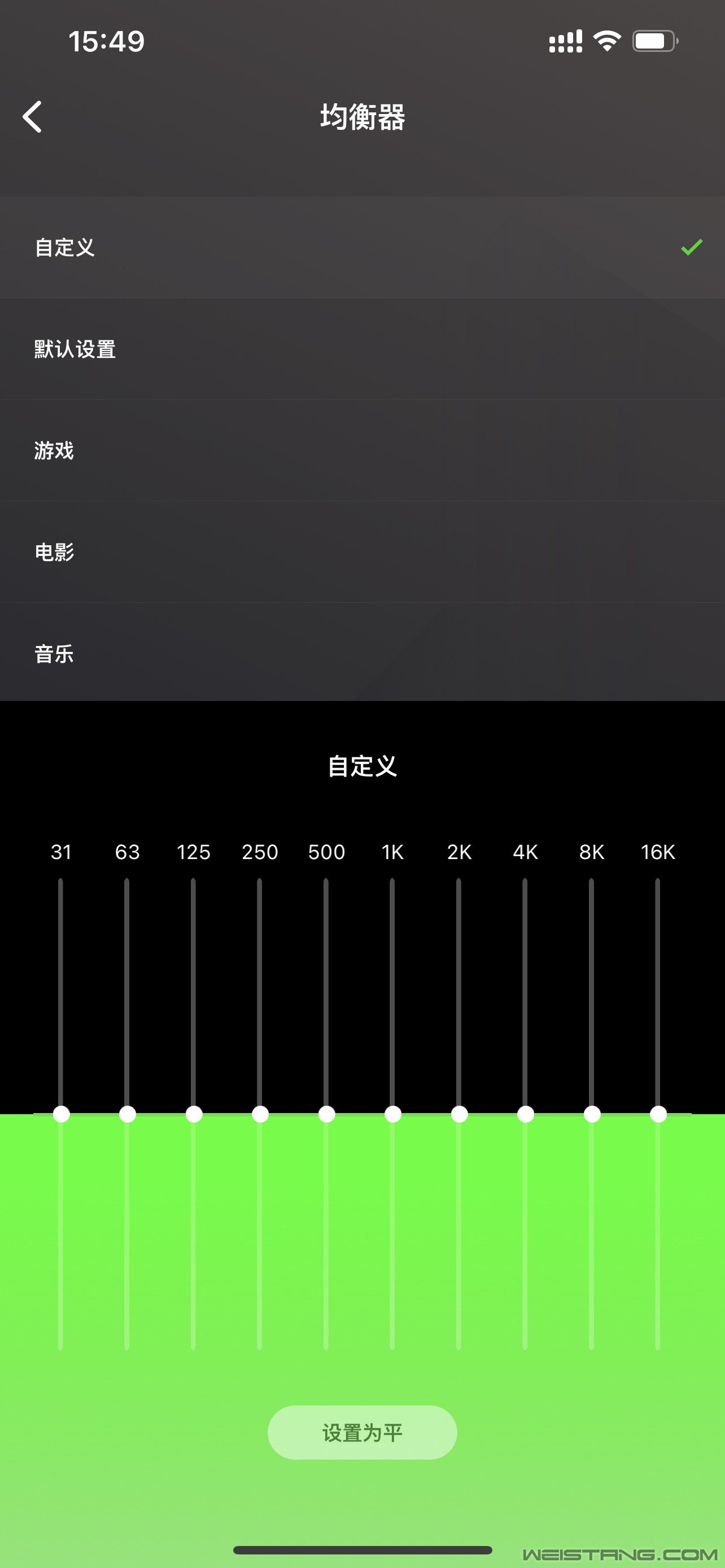This screenshot has width=725, height=1568.
Task: Click the 125 Hz slider handle
Action: point(194,1115)
